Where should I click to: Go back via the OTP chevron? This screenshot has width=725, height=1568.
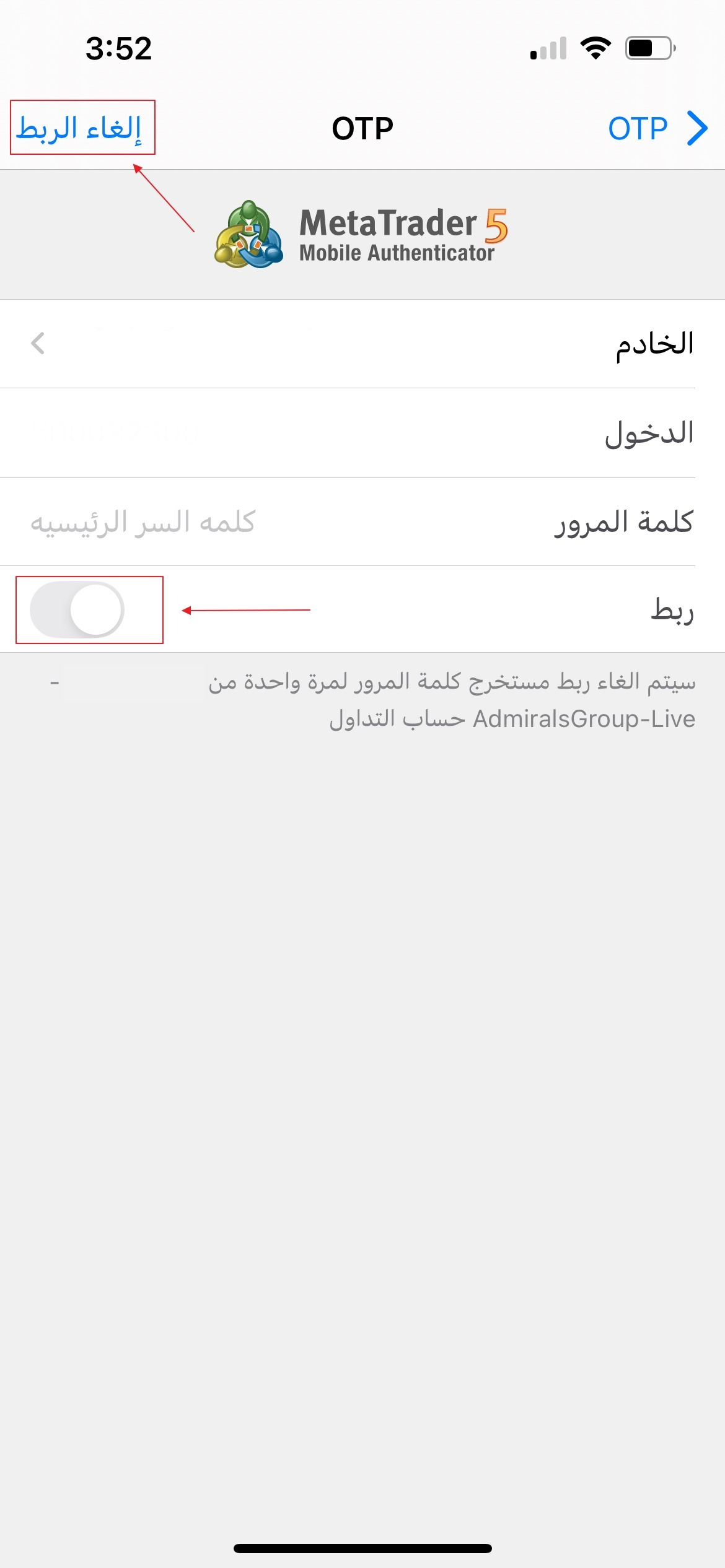[658, 128]
